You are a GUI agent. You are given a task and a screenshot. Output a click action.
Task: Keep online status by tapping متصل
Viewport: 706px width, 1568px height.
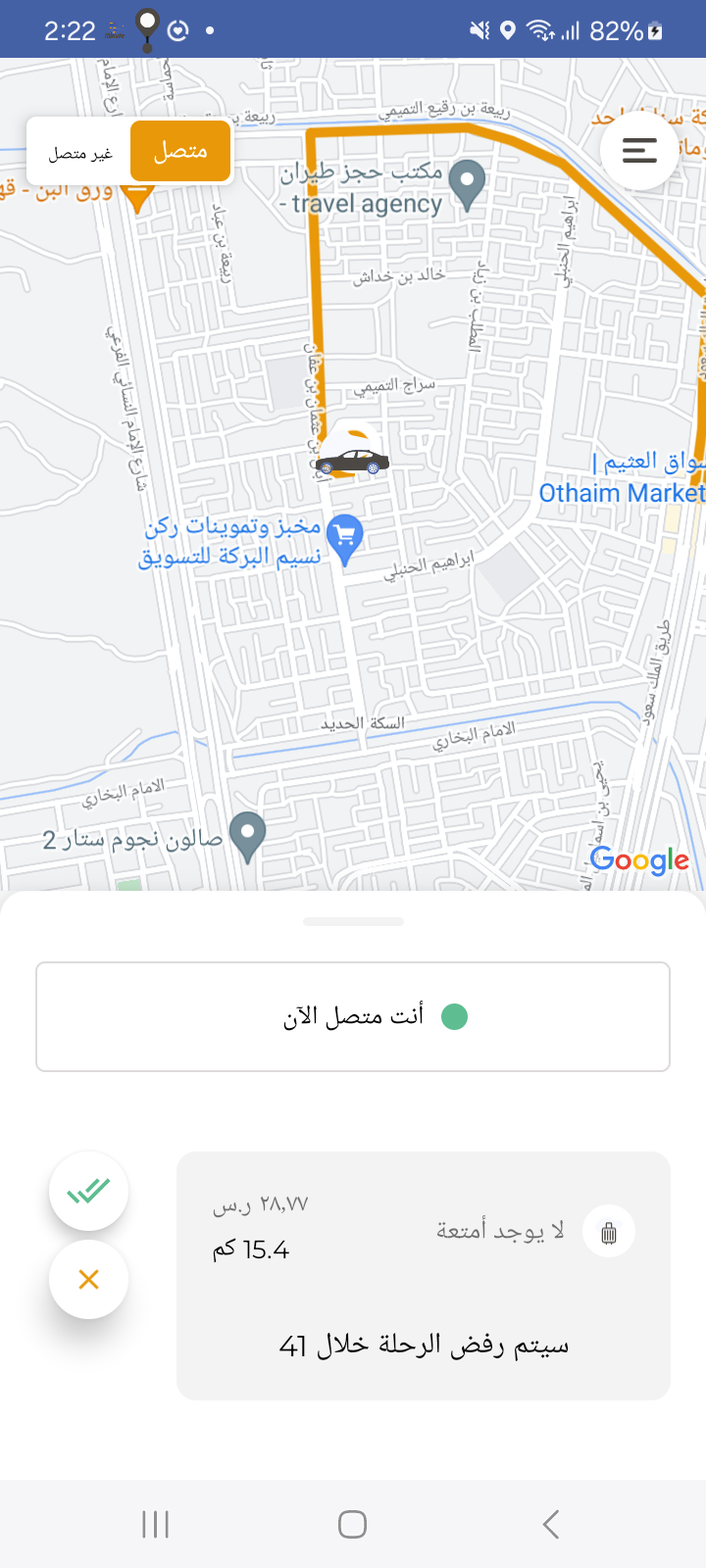click(179, 152)
